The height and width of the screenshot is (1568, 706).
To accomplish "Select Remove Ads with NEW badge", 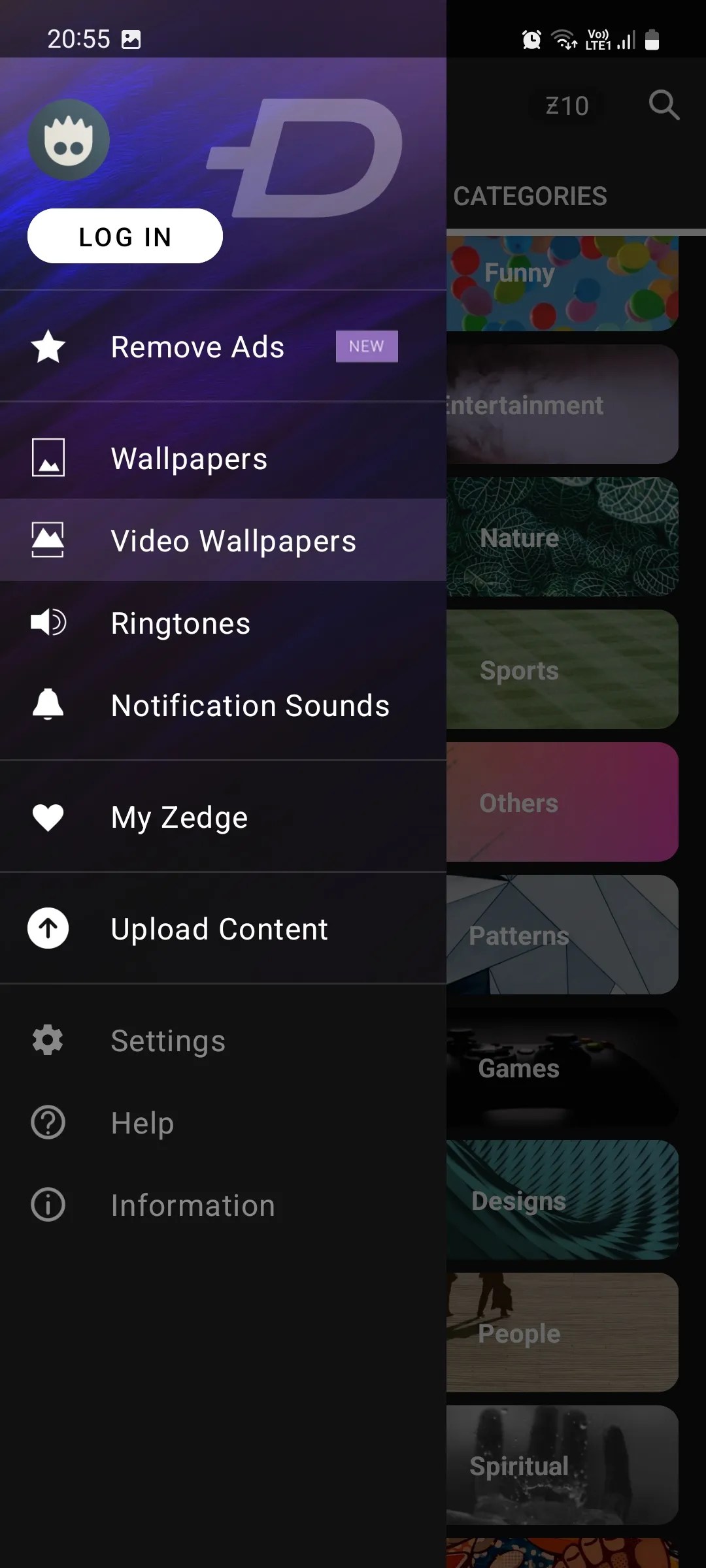I will tap(197, 347).
